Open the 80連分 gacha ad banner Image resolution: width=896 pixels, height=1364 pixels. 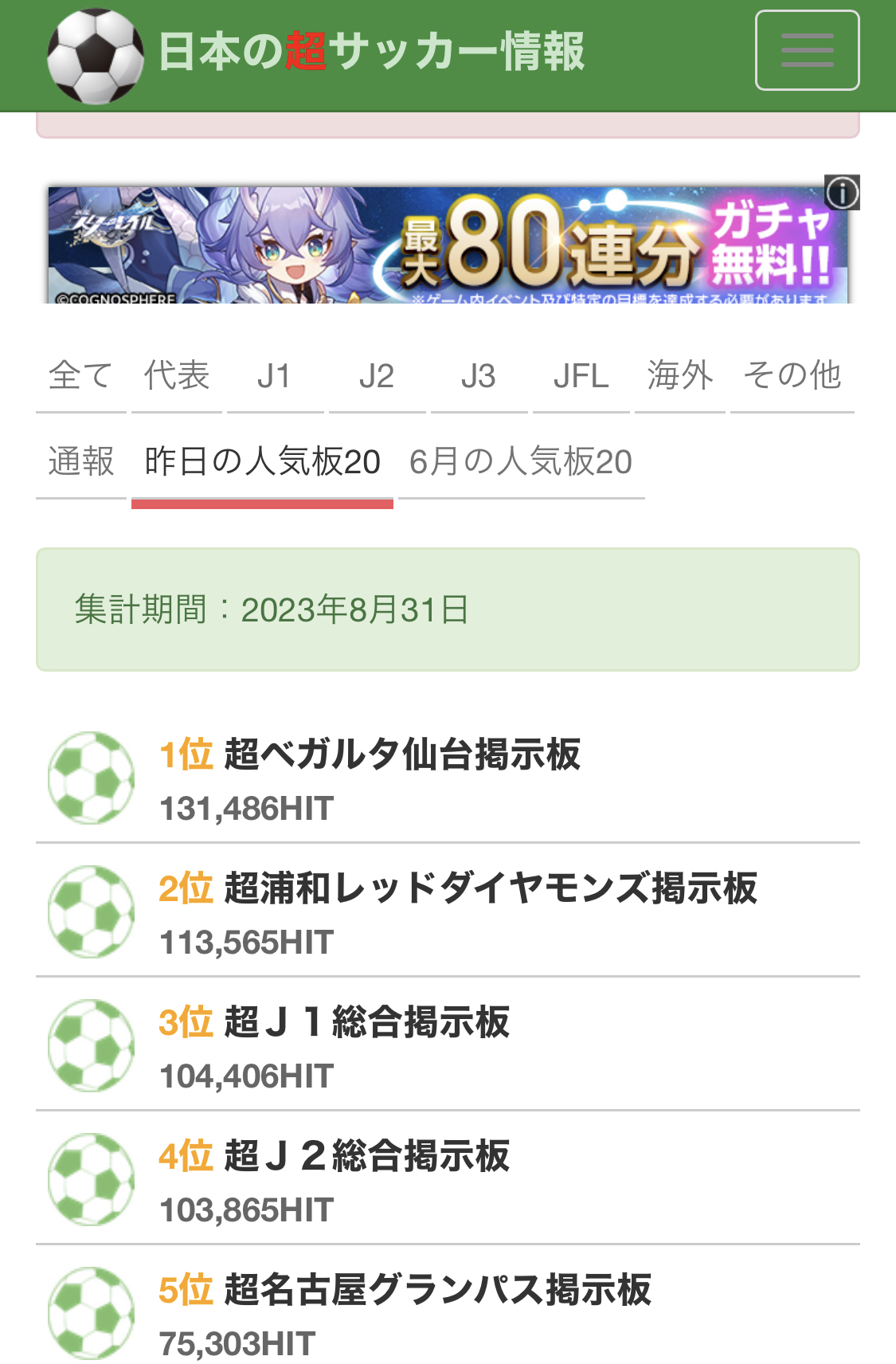[446, 245]
